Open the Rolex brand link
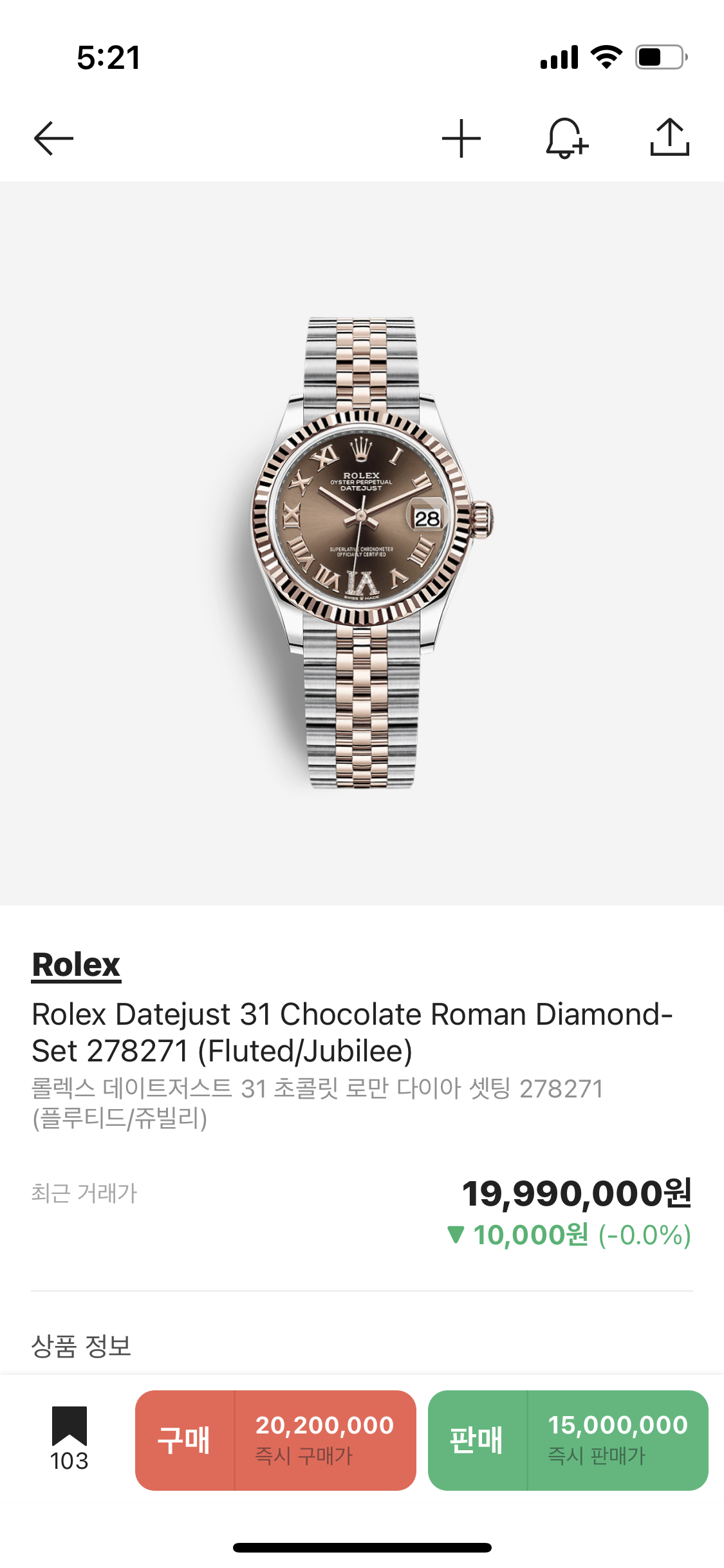 click(x=77, y=966)
